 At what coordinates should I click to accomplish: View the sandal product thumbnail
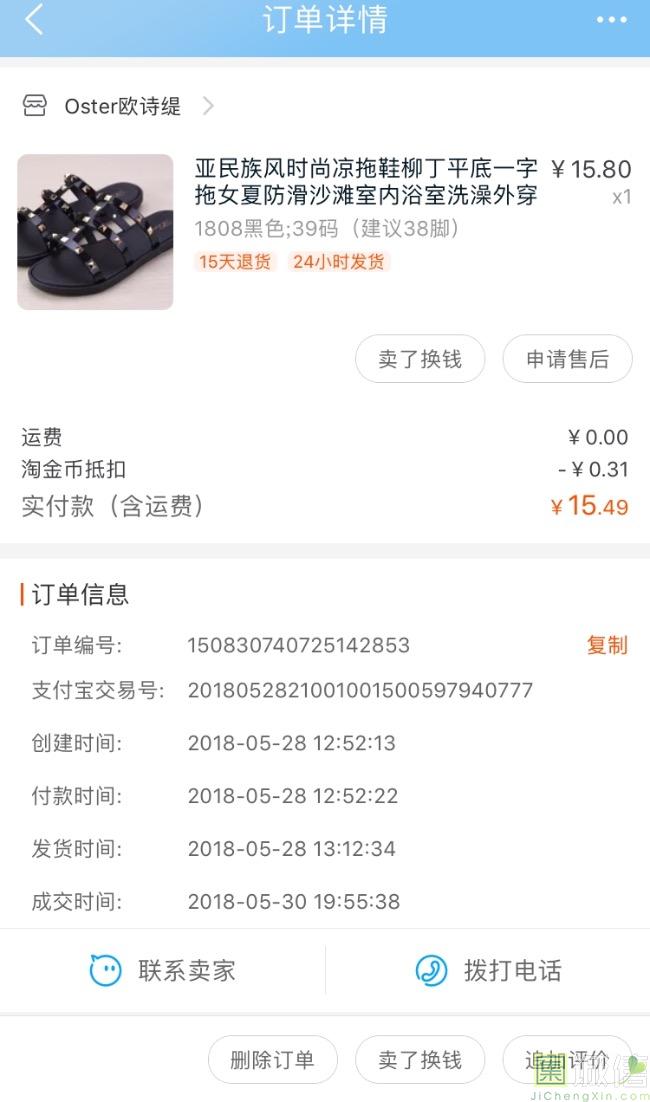pyautogui.click(x=95, y=232)
